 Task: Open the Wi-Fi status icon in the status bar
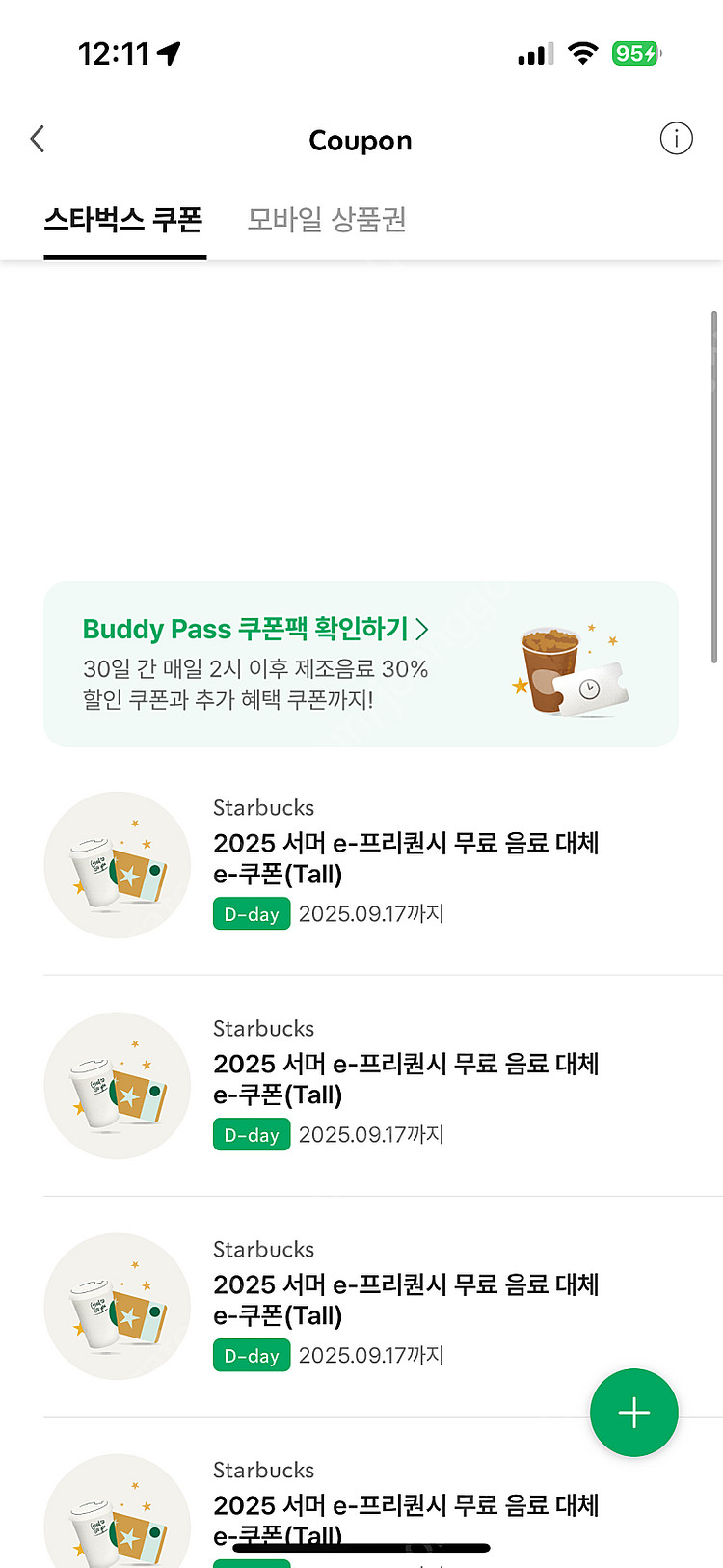click(x=582, y=53)
